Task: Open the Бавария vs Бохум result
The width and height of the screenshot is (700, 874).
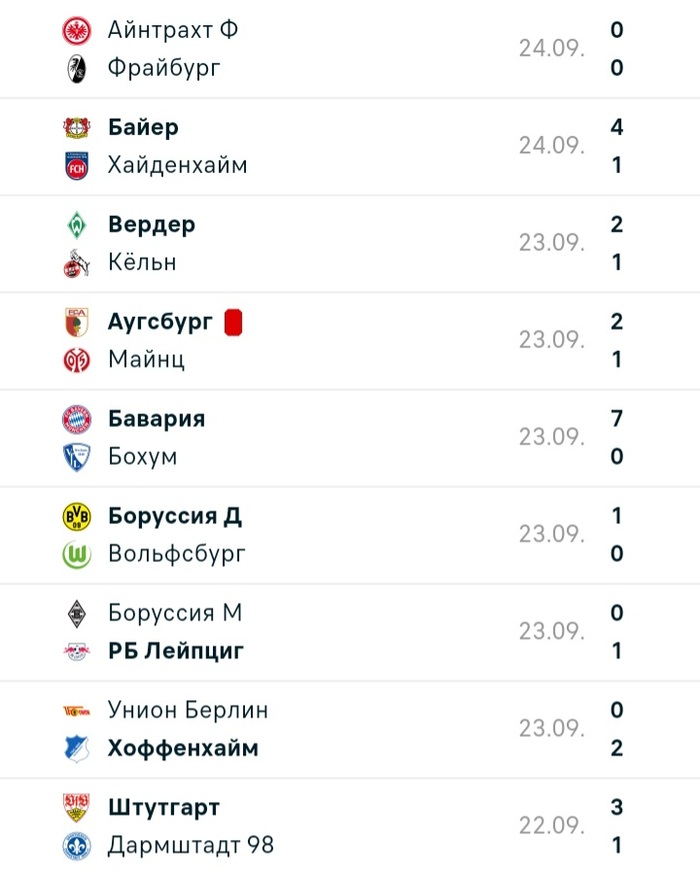Action: (x=350, y=438)
